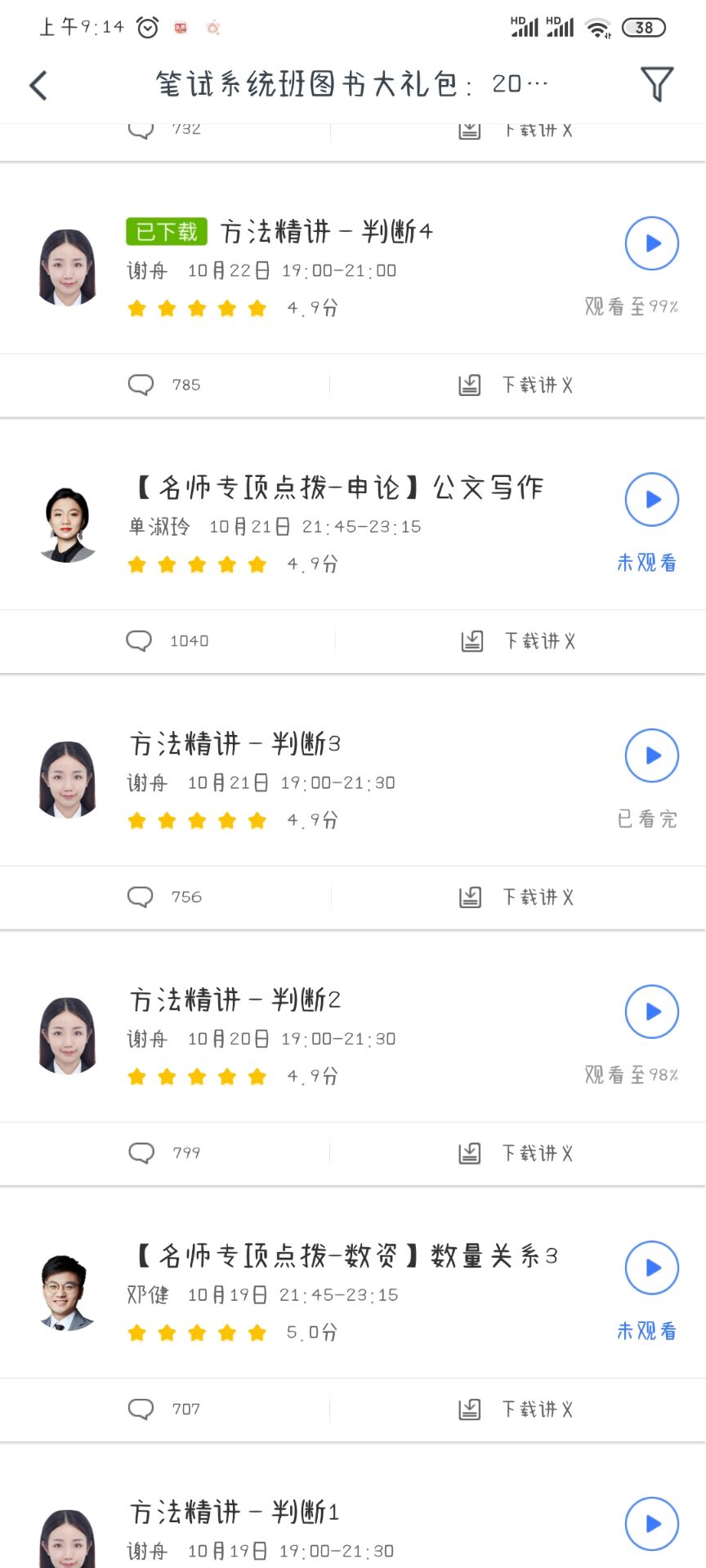
Task: Play the 公文写作 lesson by 单淑玲
Action: coord(651,499)
